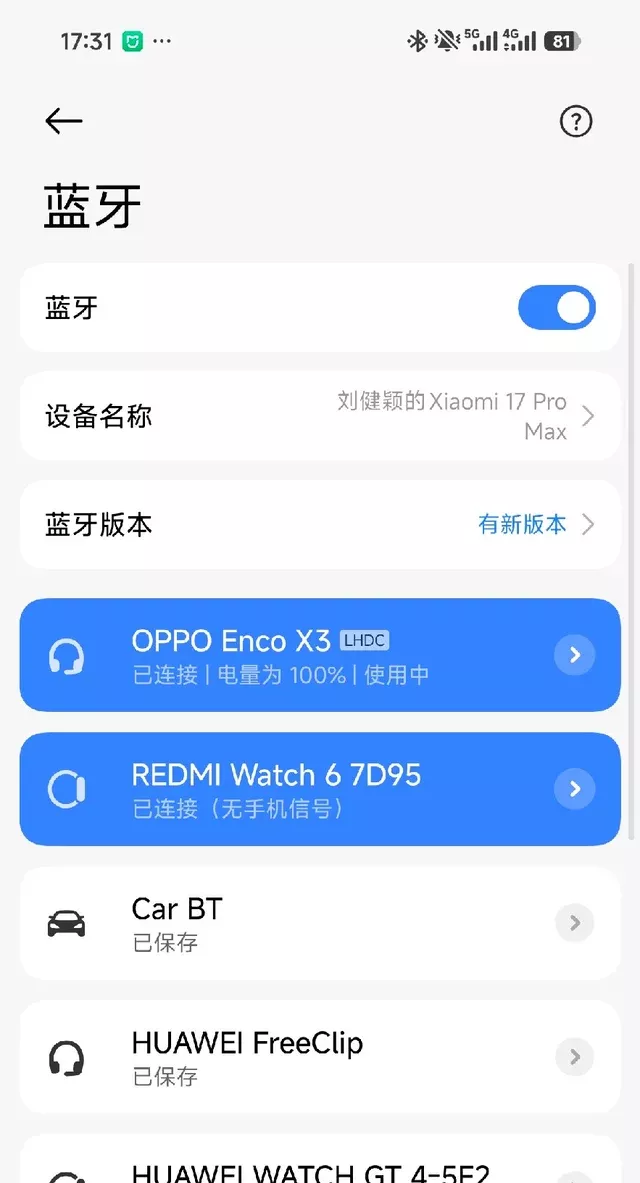Screen dimensions: 640x1183
Task: Select the REDMI Watch 6 7D95 device
Action: tap(280, 789)
